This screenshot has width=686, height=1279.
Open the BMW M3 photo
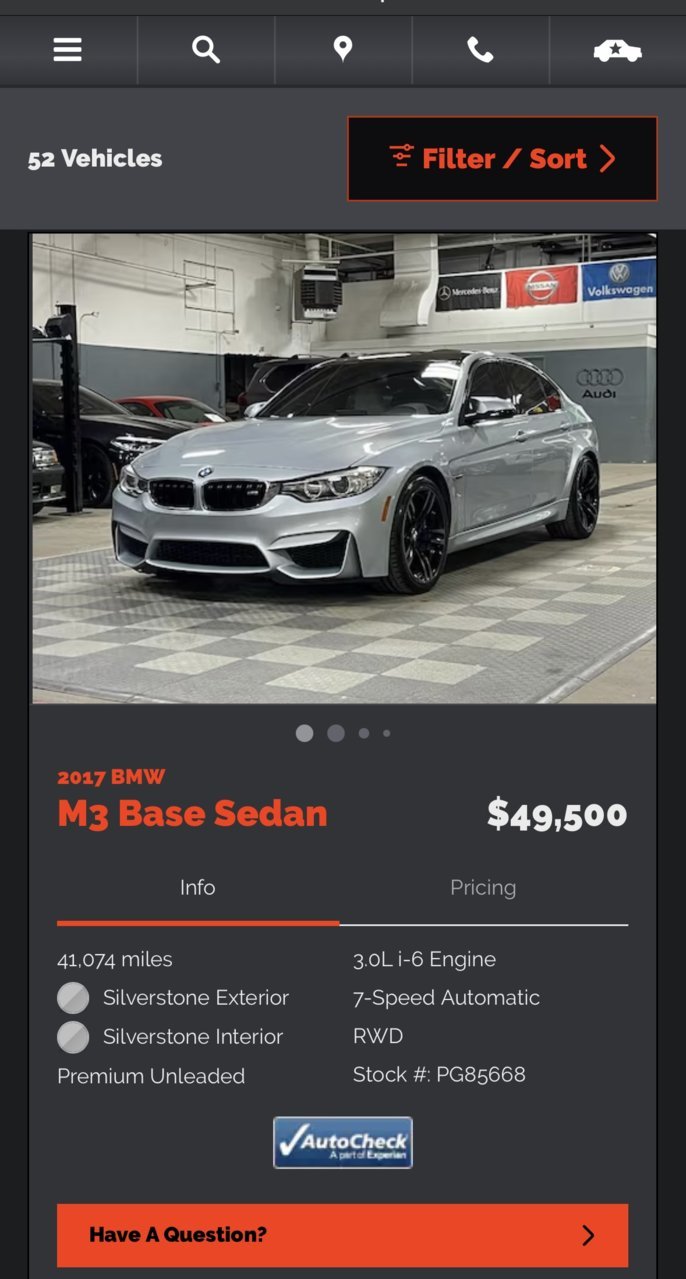click(x=343, y=468)
